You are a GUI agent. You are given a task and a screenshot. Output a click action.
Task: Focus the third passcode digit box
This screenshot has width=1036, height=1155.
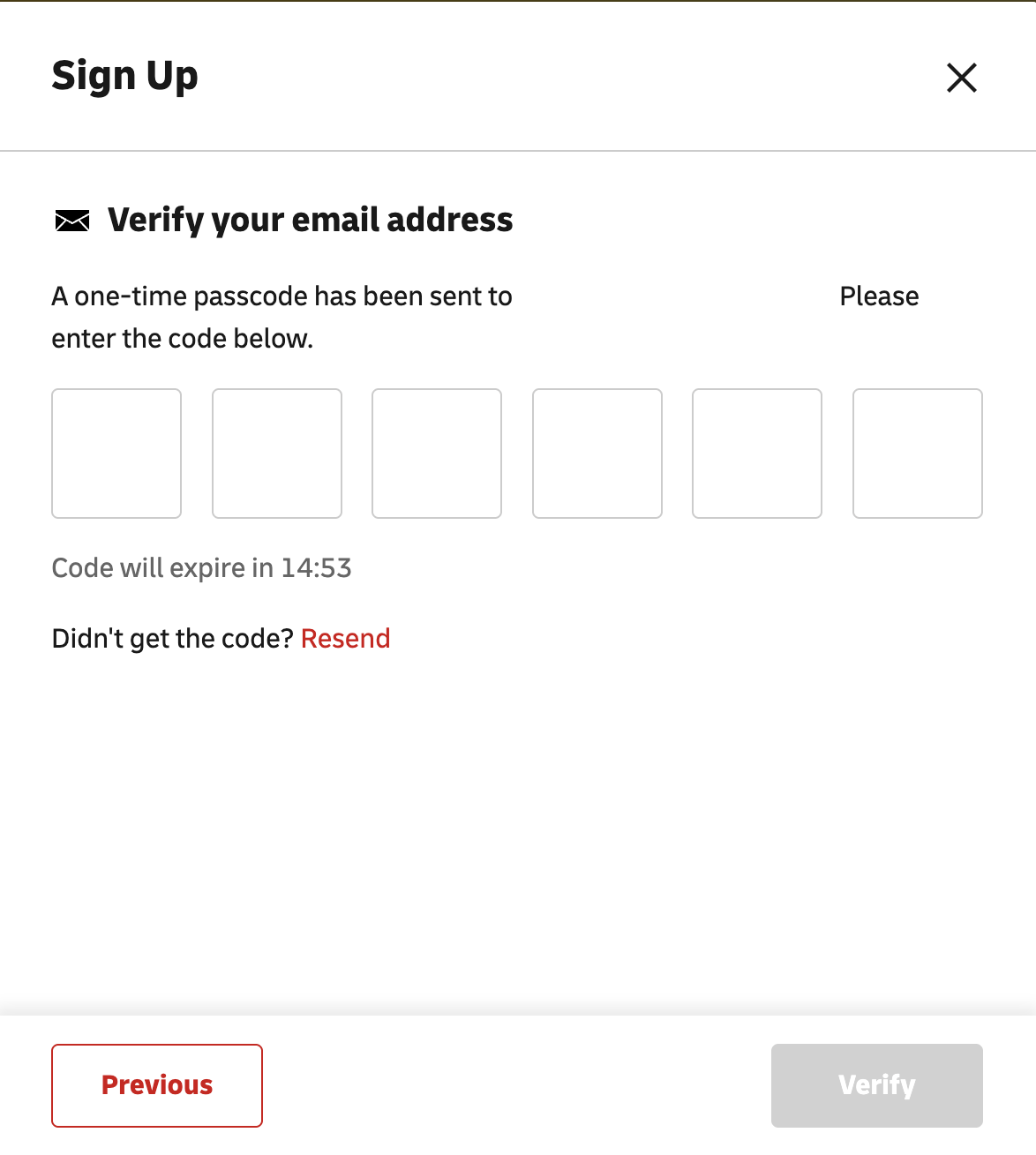437,454
